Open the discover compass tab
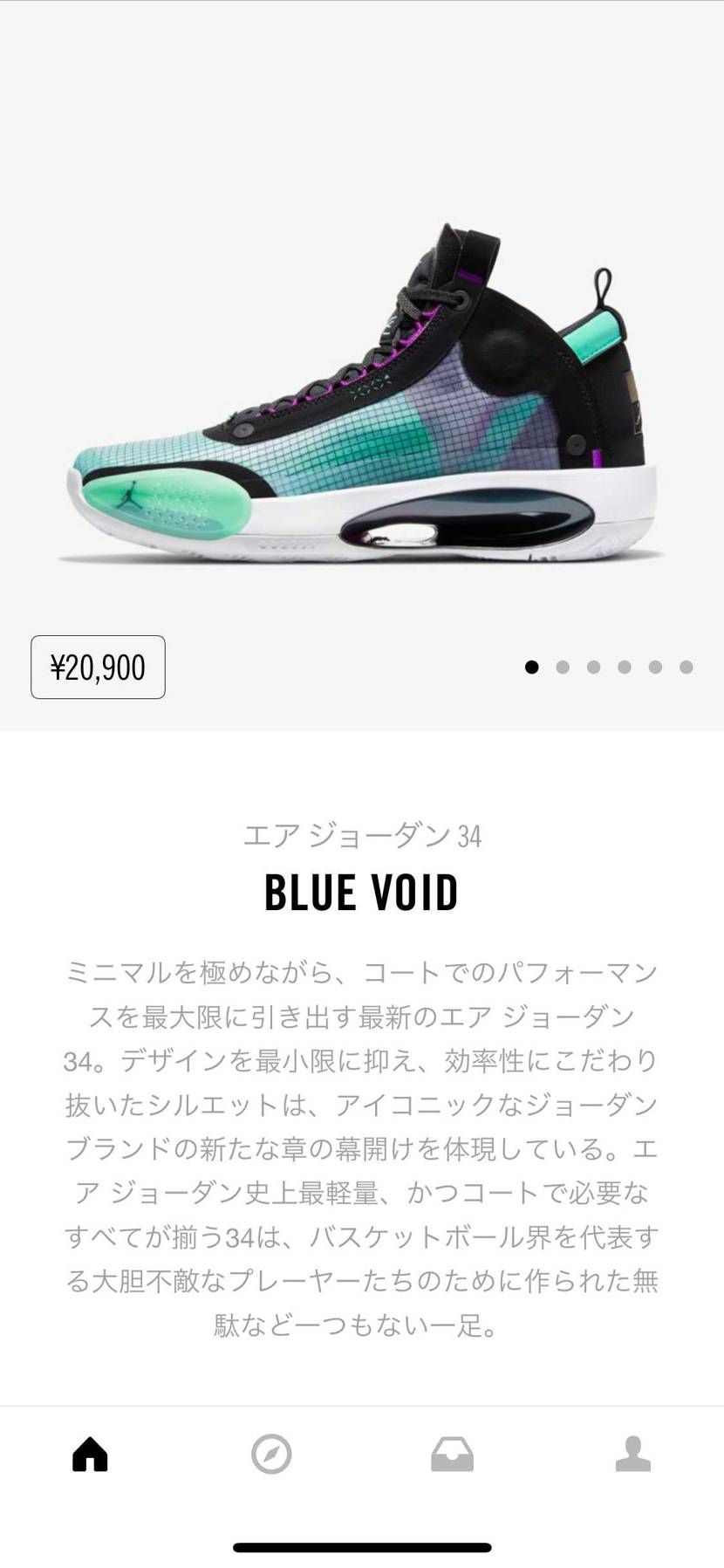 pyautogui.click(x=271, y=1454)
